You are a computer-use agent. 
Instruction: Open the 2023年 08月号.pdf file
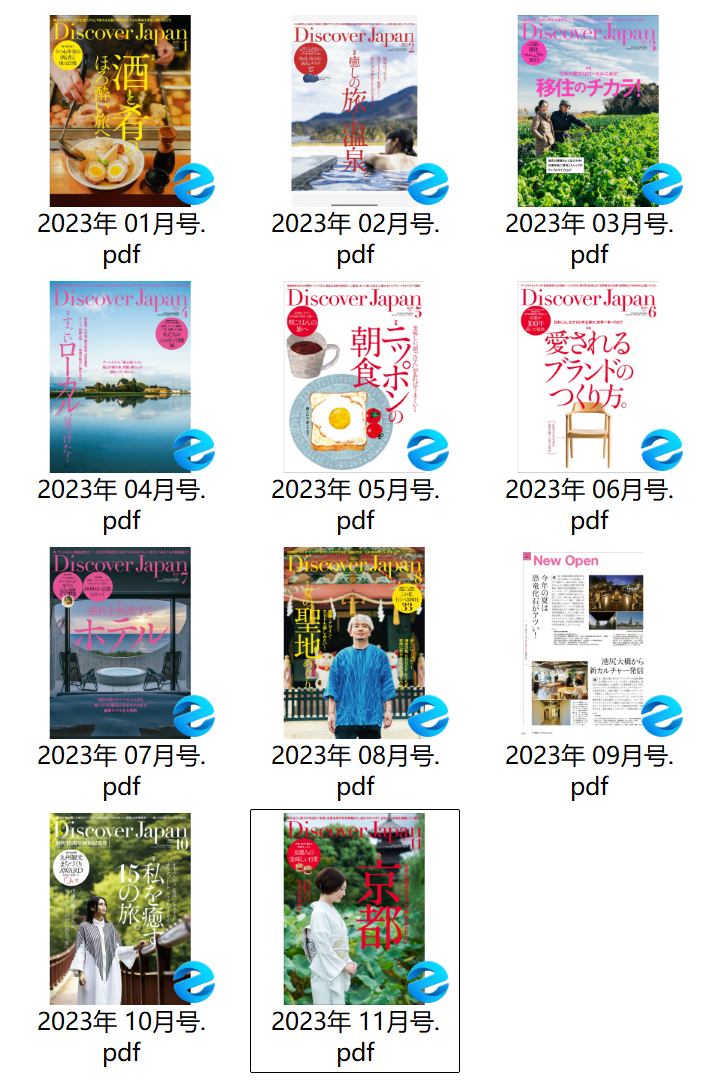[x=354, y=643]
